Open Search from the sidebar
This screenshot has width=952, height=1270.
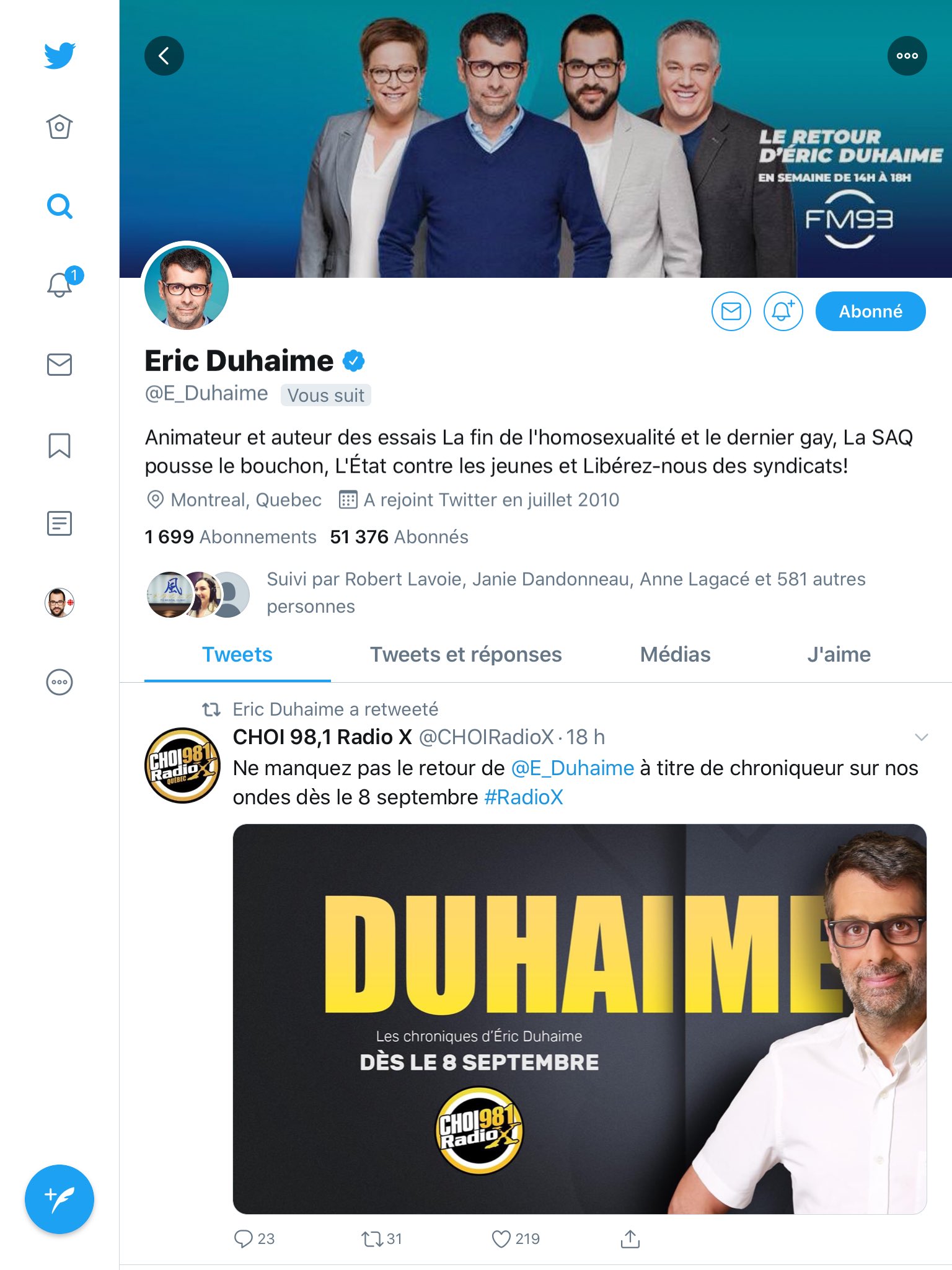[x=59, y=206]
